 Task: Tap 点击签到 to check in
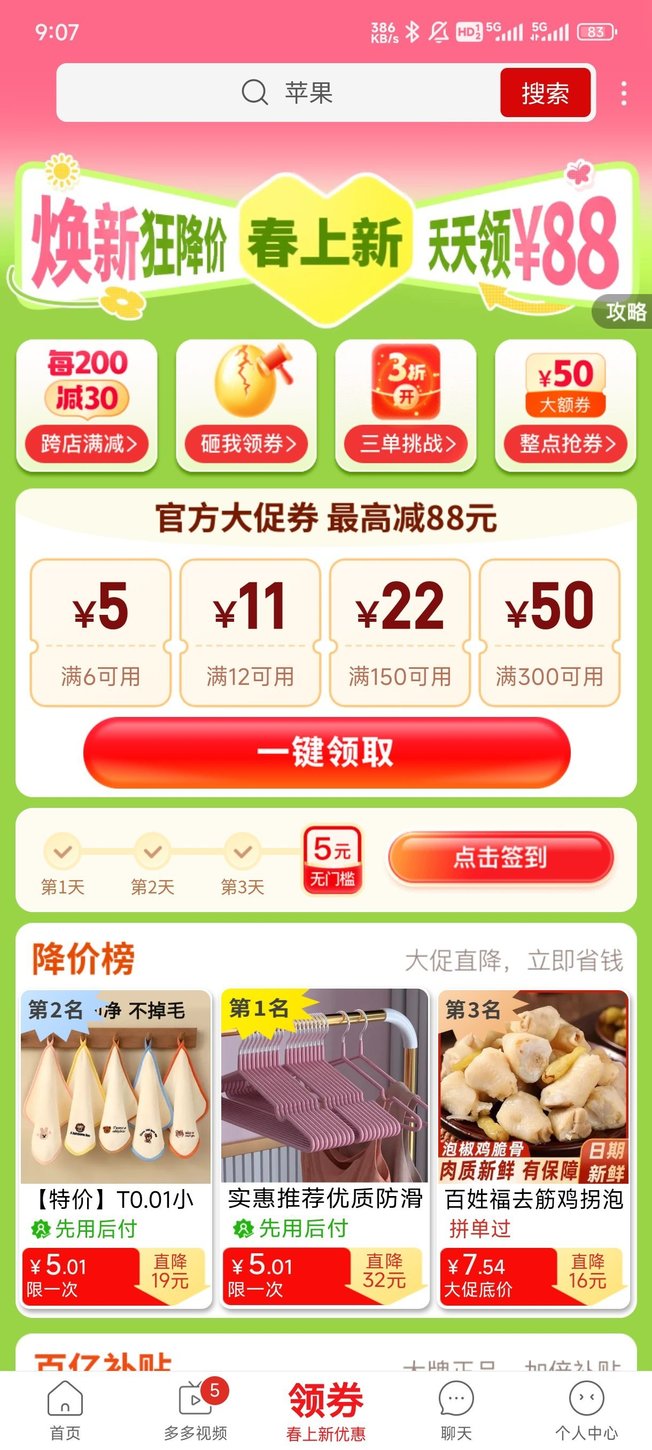[500, 858]
